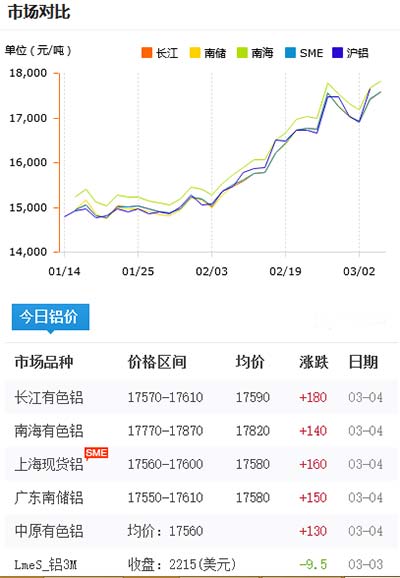Toggle the SME series in chart legend

pyautogui.click(x=304, y=53)
